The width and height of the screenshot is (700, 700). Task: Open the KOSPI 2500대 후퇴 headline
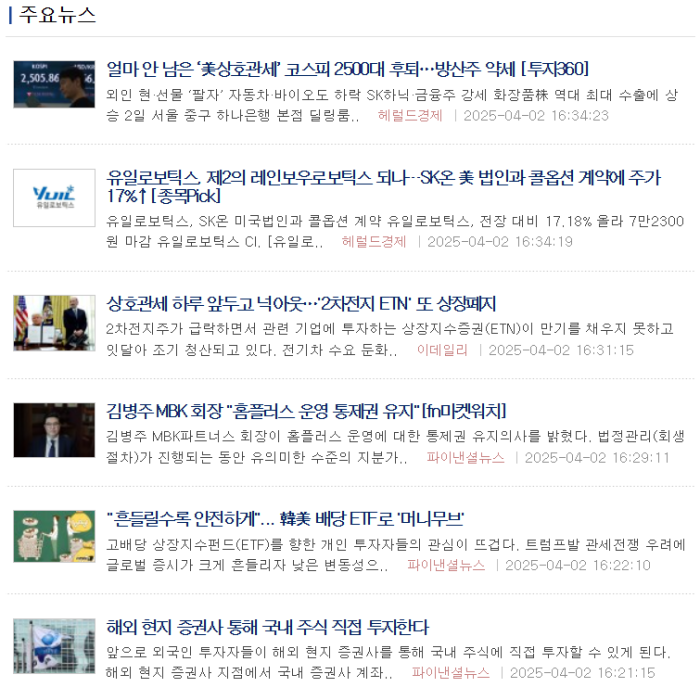pyautogui.click(x=347, y=69)
